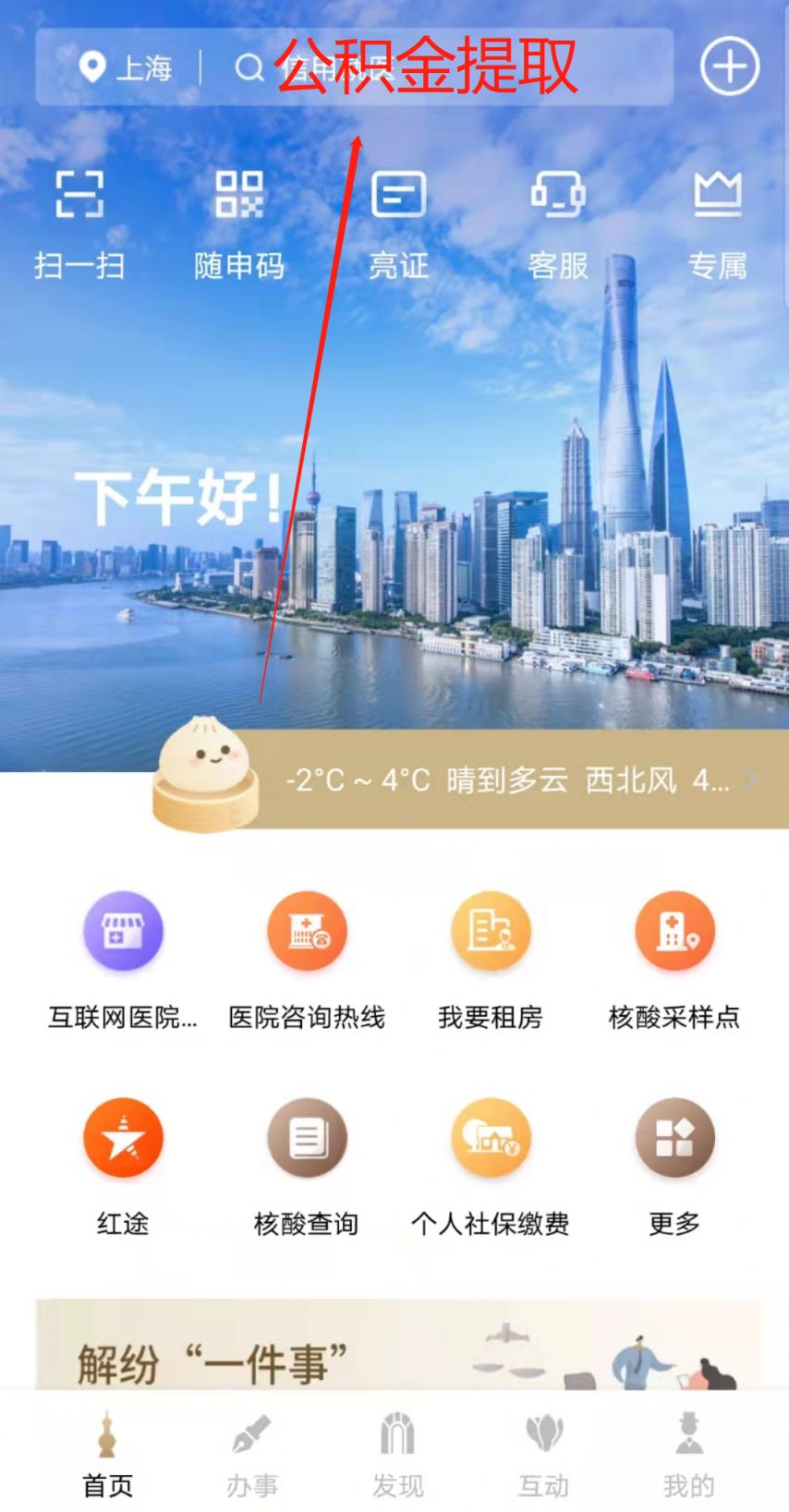789x1512 pixels.
Task: Open 互联网医院 service
Action: [x=123, y=961]
